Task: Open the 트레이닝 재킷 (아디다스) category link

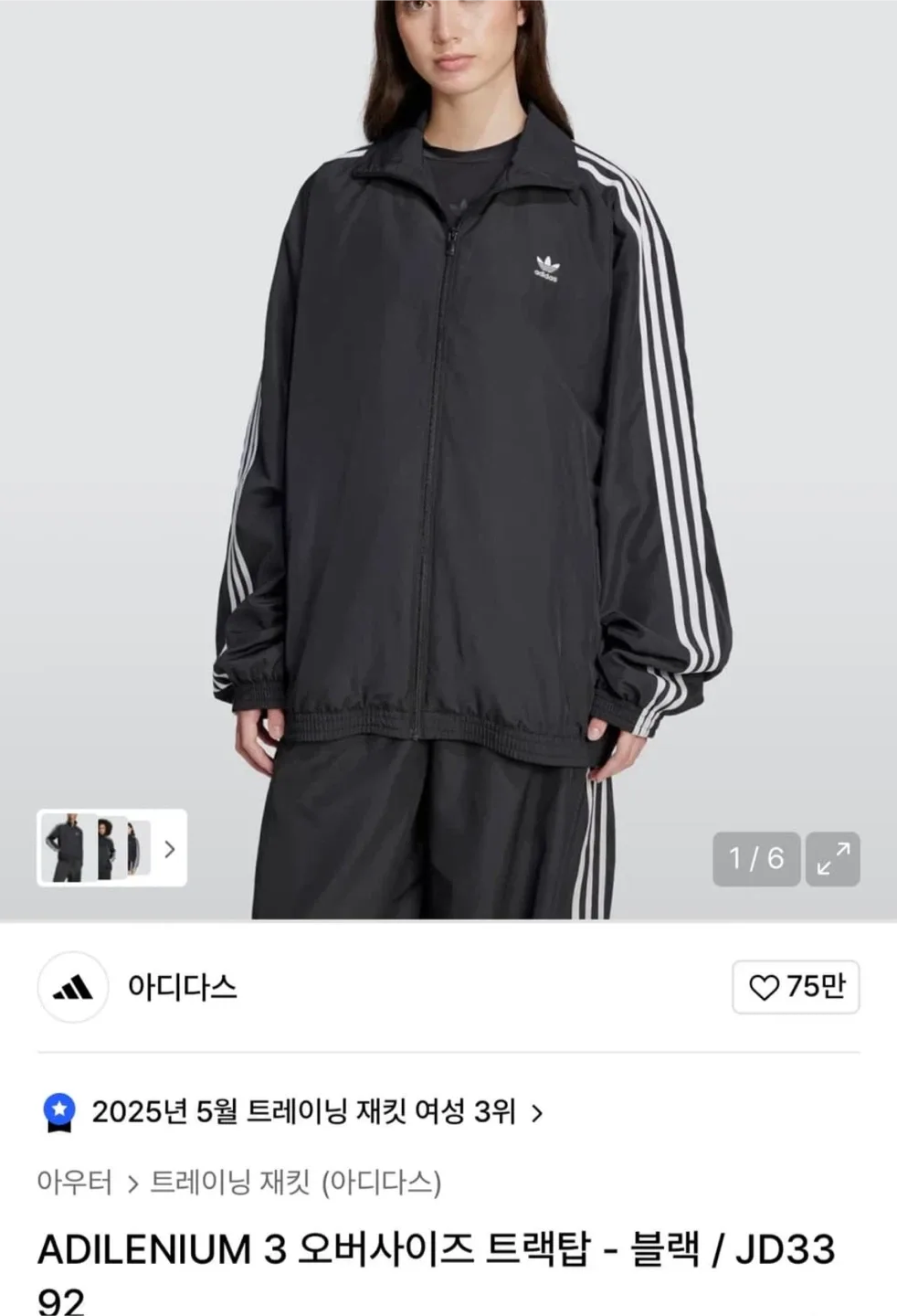Action: [x=295, y=1183]
